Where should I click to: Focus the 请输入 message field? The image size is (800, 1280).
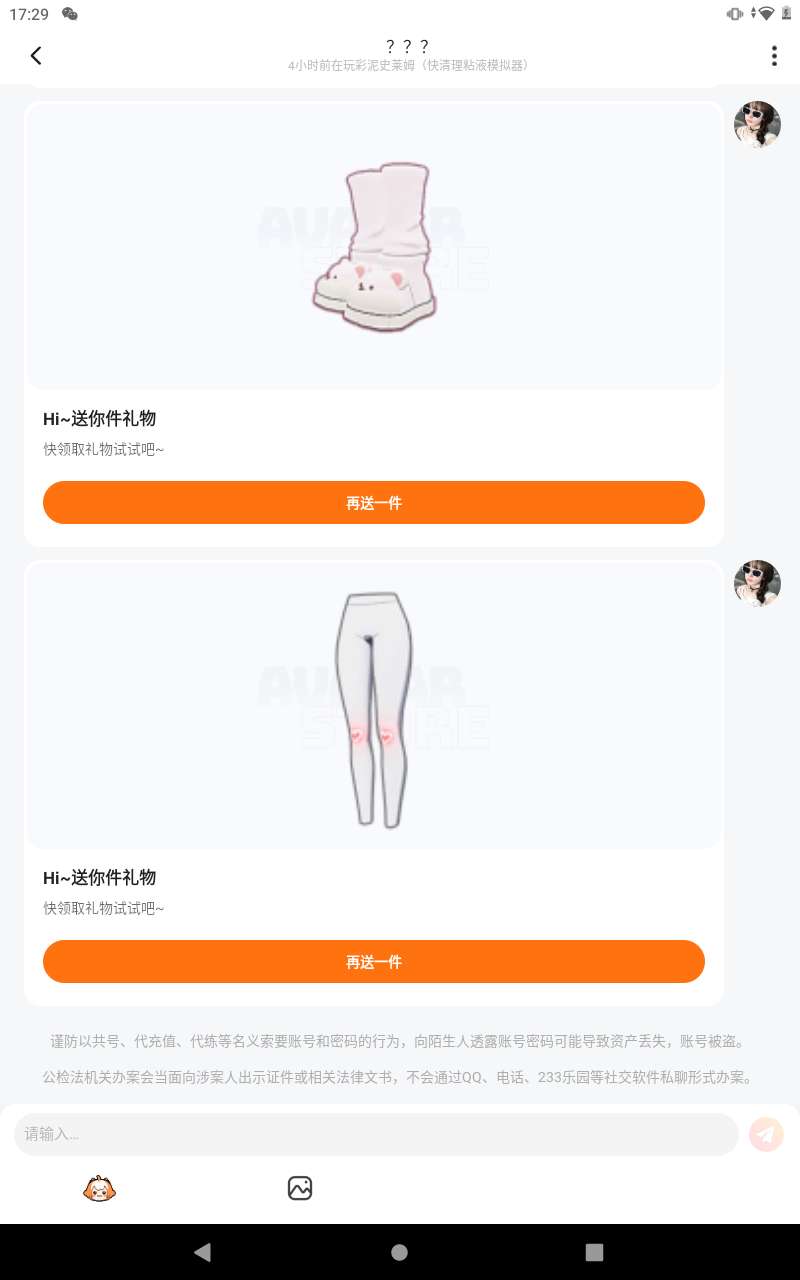376,1134
